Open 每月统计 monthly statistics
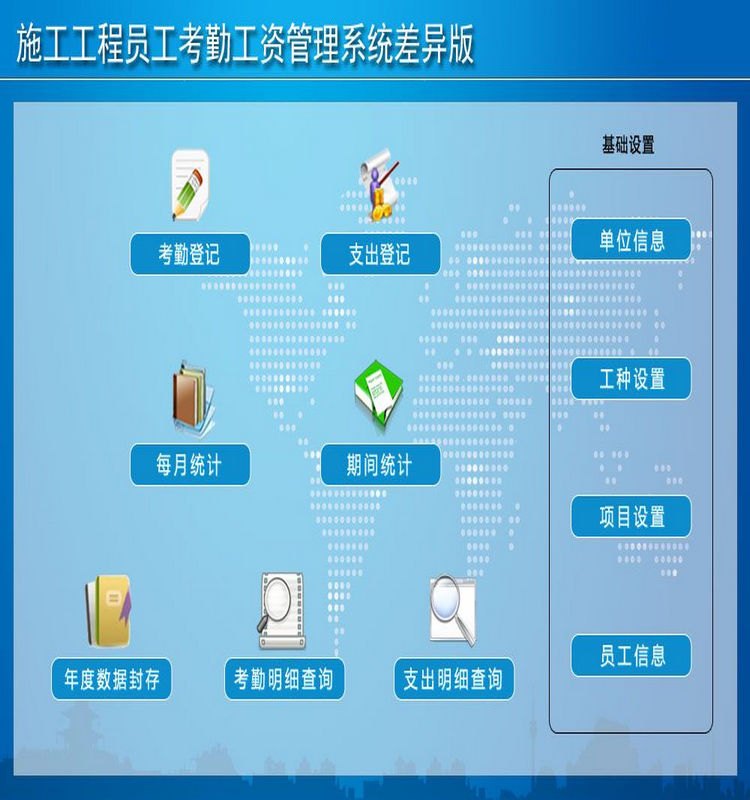The height and width of the screenshot is (800, 750). pos(189,465)
